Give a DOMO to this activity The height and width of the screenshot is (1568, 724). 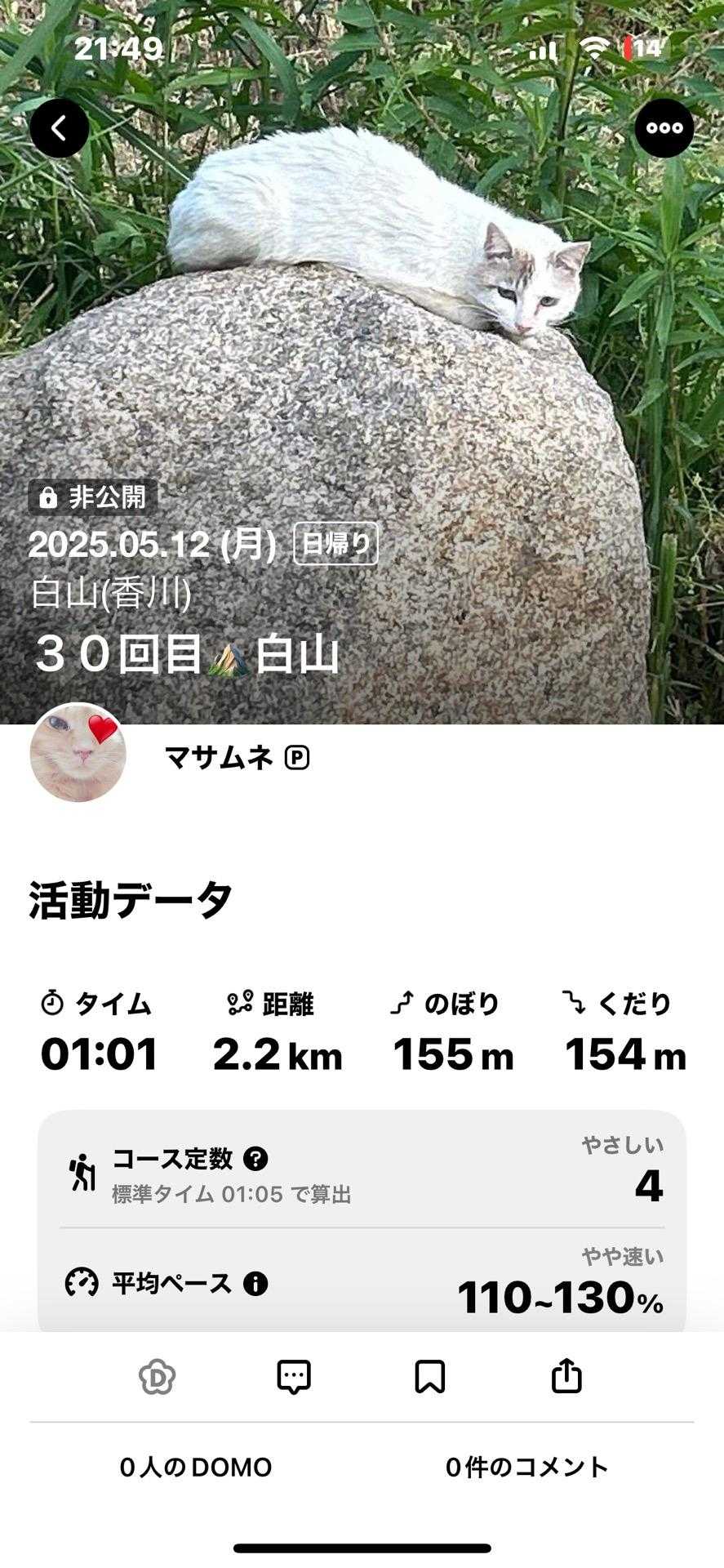click(157, 1377)
